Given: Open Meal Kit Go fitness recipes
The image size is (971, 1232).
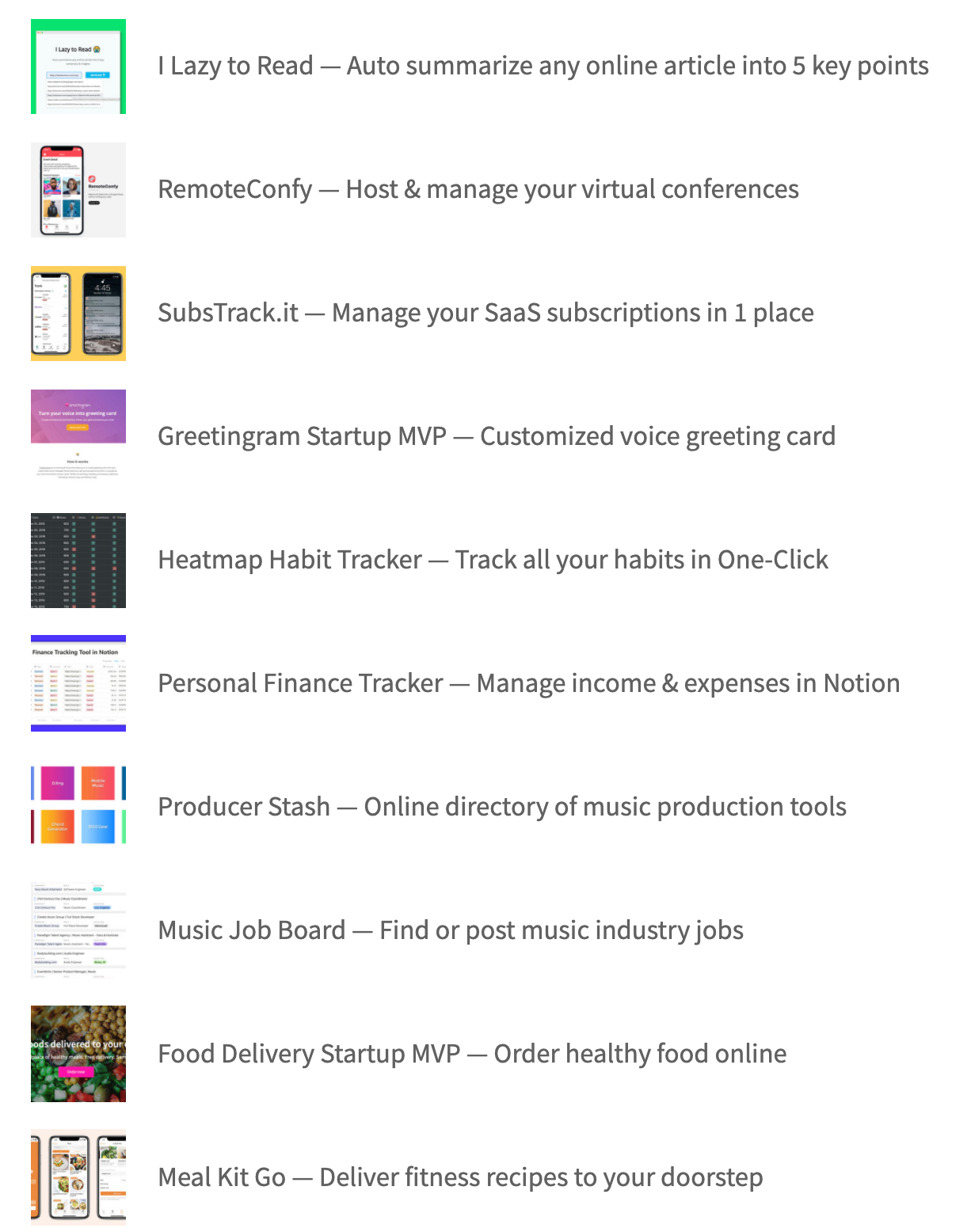Looking at the screenshot, I should click(x=459, y=1177).
